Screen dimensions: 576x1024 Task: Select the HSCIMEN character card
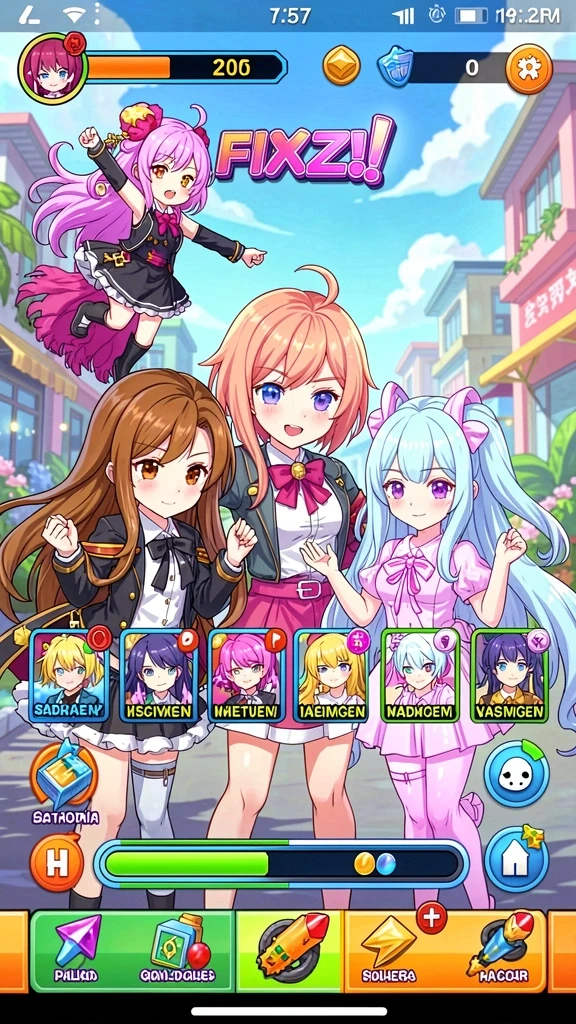[159, 675]
